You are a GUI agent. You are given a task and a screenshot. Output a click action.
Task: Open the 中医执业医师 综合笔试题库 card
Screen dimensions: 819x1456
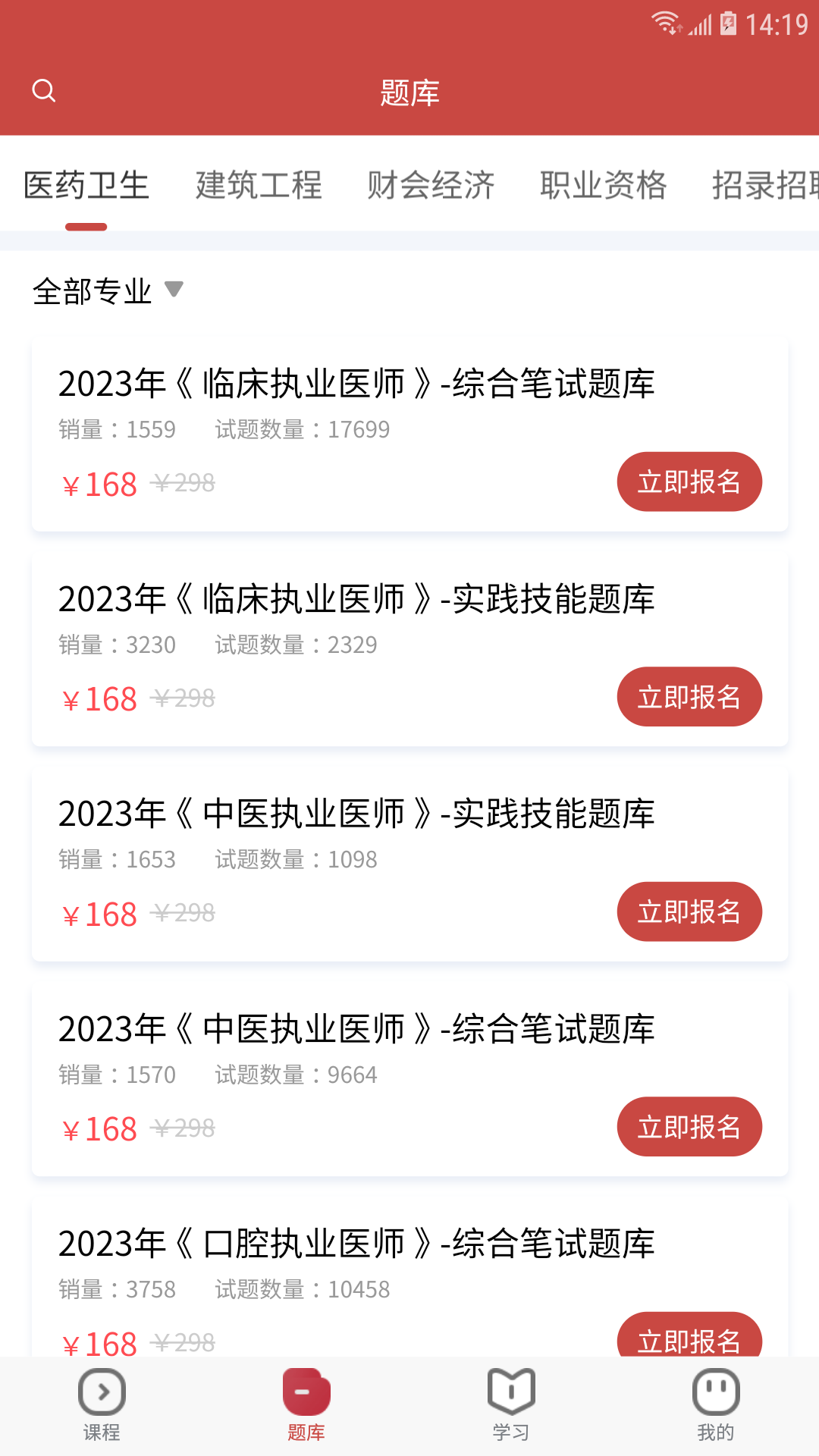356,1029
